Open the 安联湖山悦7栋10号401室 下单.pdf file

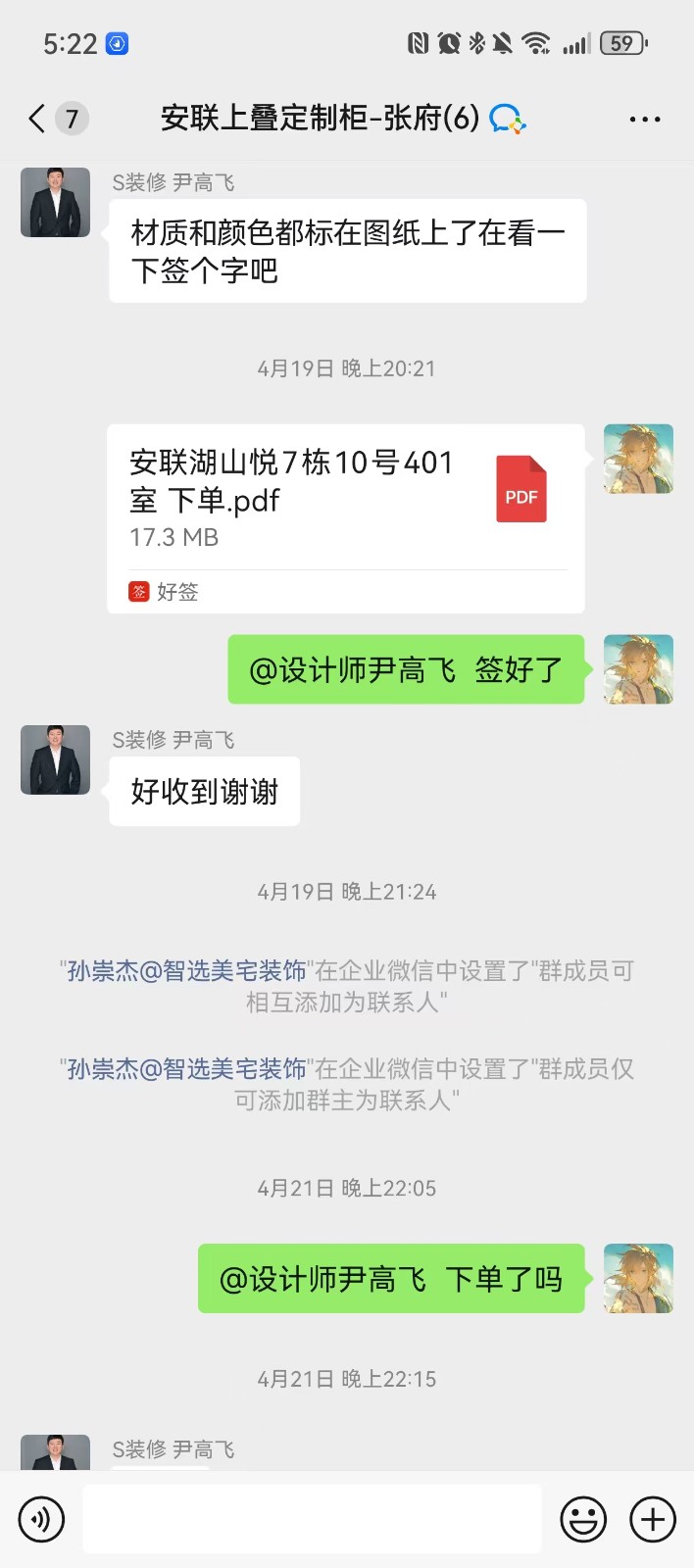pos(345,498)
